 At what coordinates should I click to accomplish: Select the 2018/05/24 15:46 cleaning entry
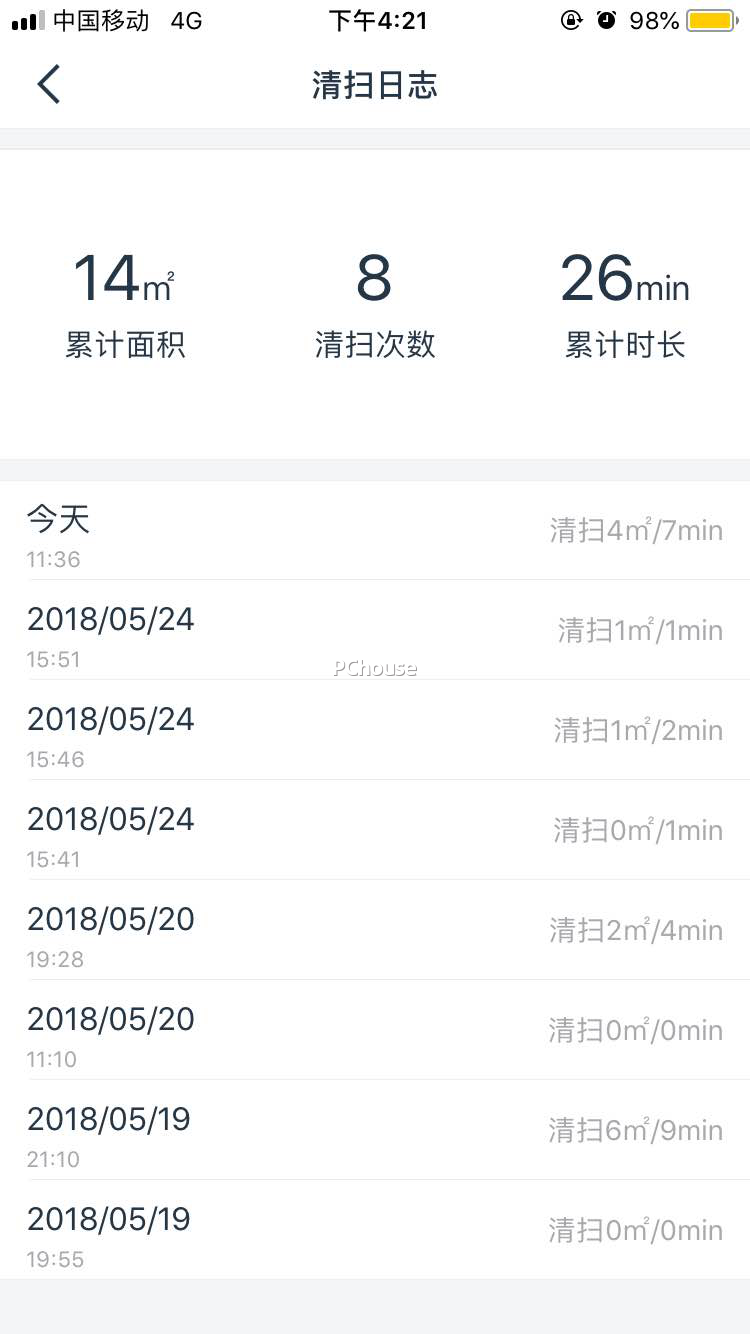coord(375,730)
